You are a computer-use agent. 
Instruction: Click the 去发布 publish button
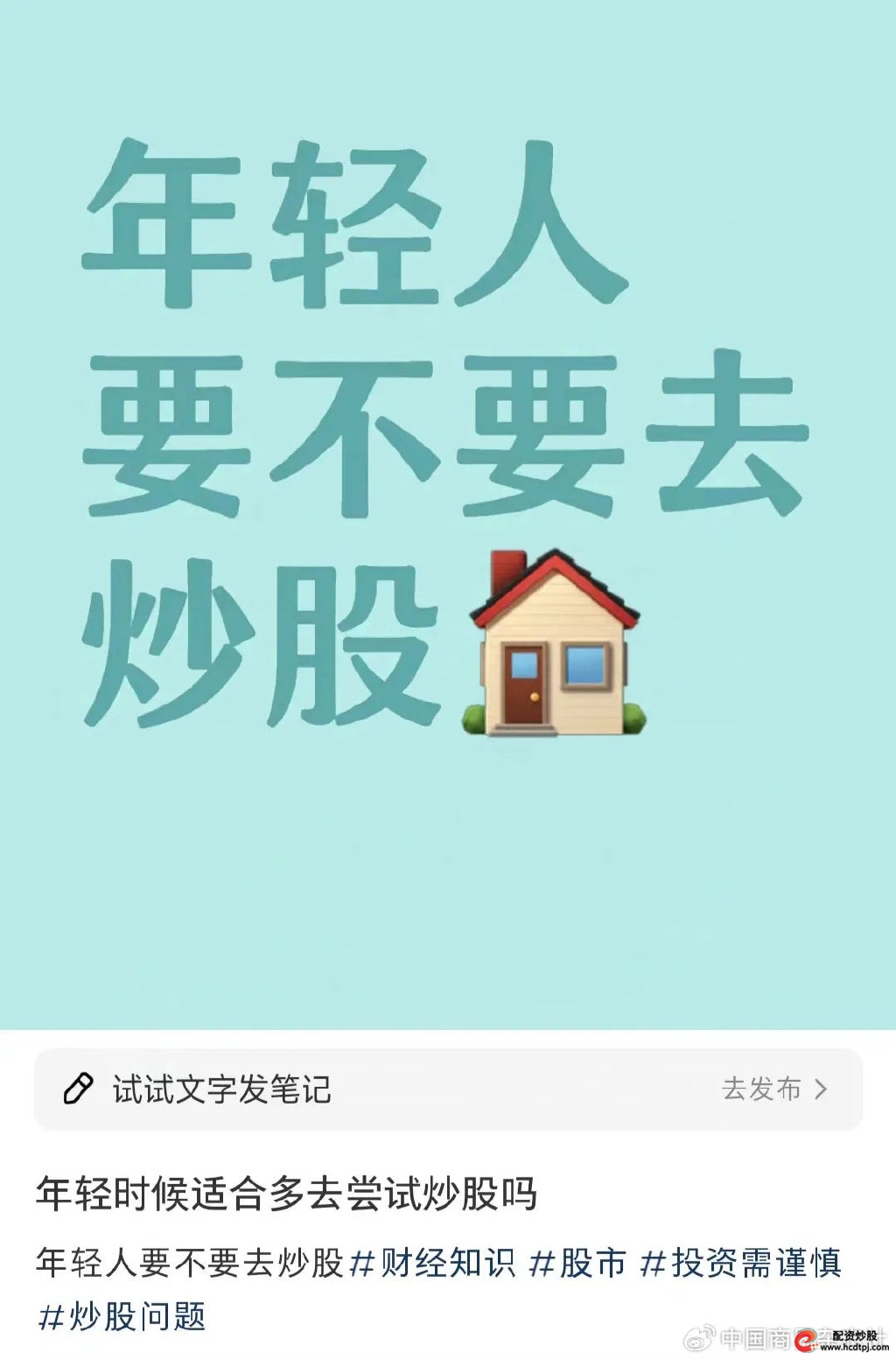[760, 1089]
